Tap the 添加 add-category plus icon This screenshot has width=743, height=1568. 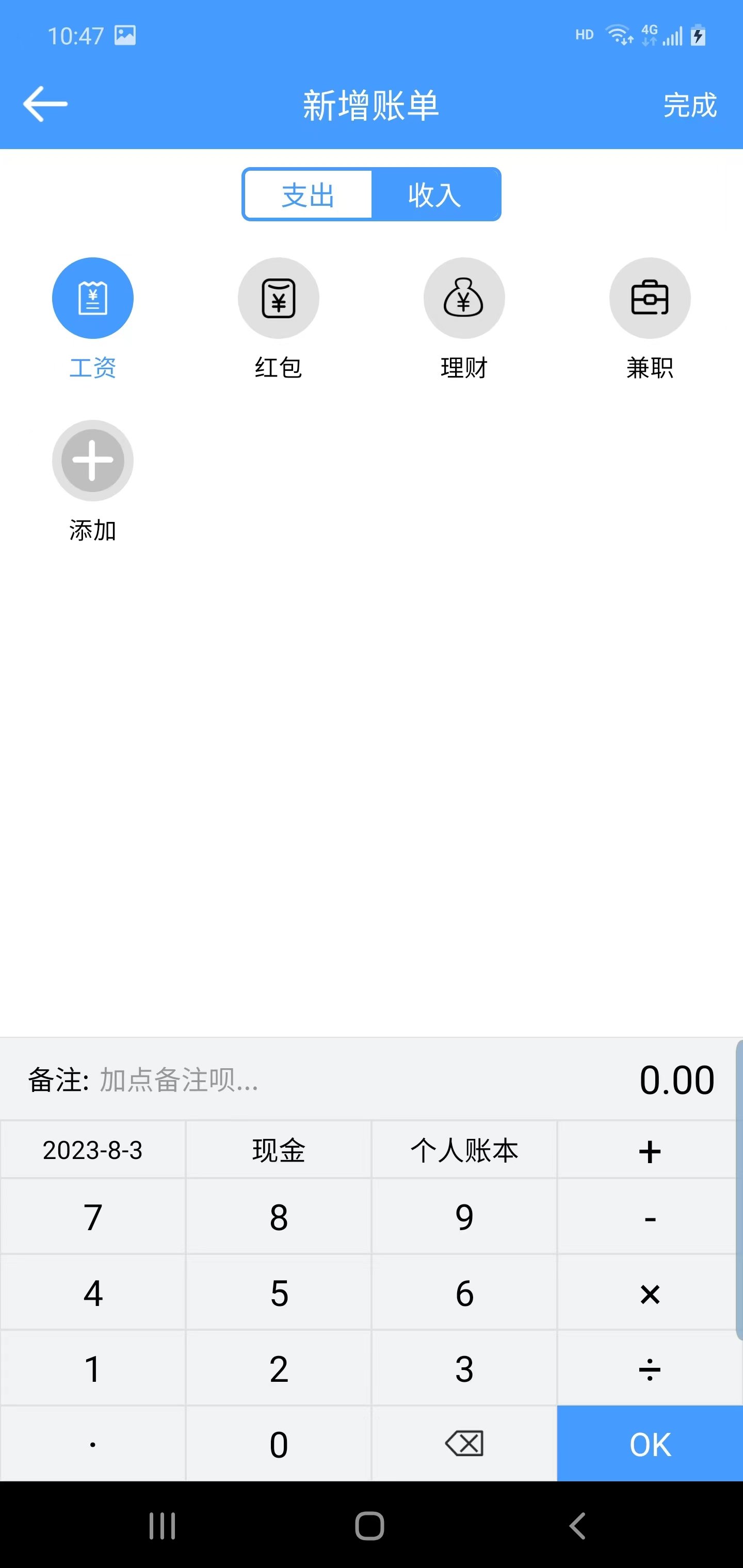[x=92, y=461]
